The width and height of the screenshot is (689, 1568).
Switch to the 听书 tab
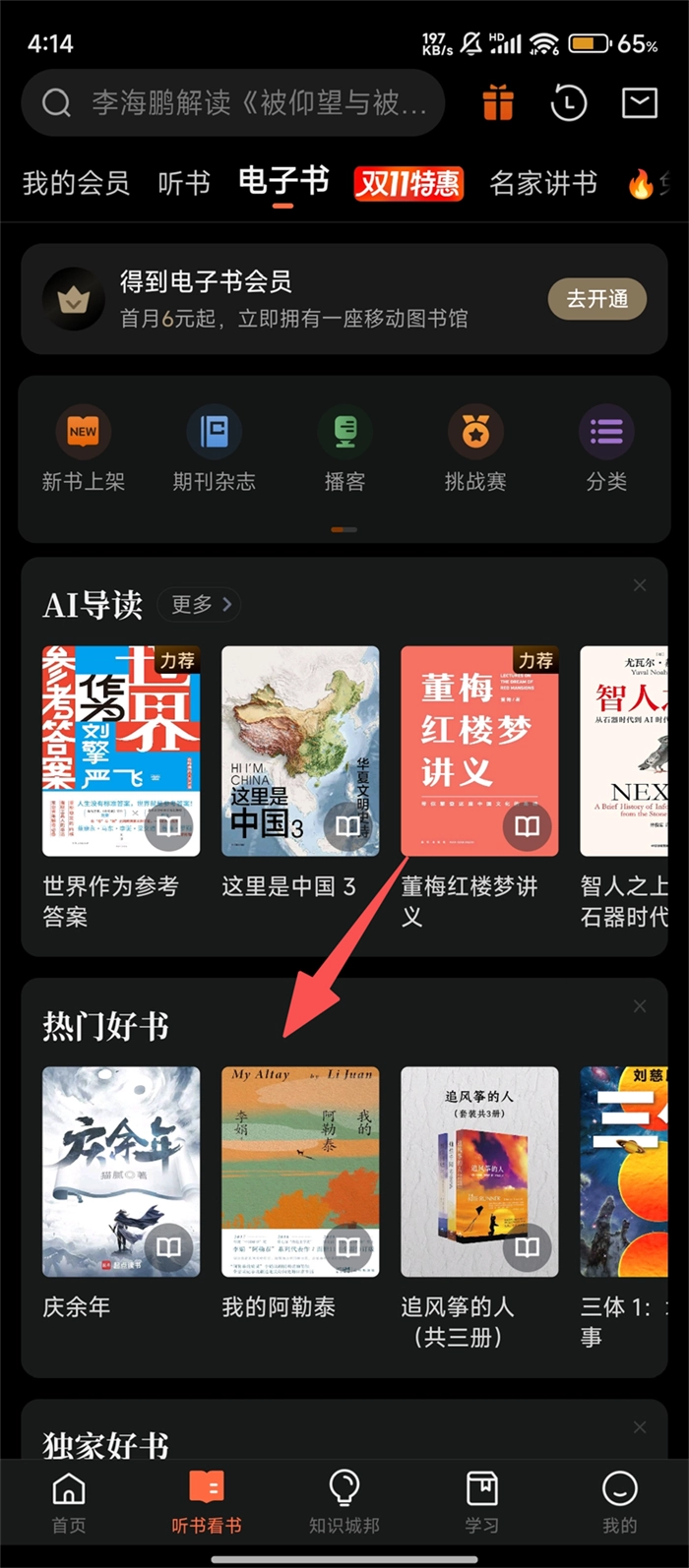click(x=184, y=183)
